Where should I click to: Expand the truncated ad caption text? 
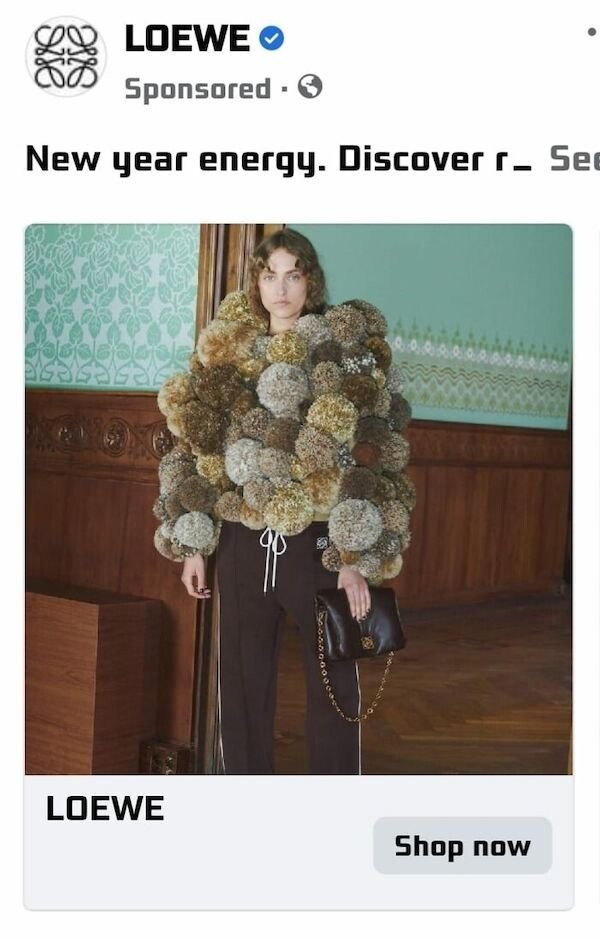click(574, 159)
